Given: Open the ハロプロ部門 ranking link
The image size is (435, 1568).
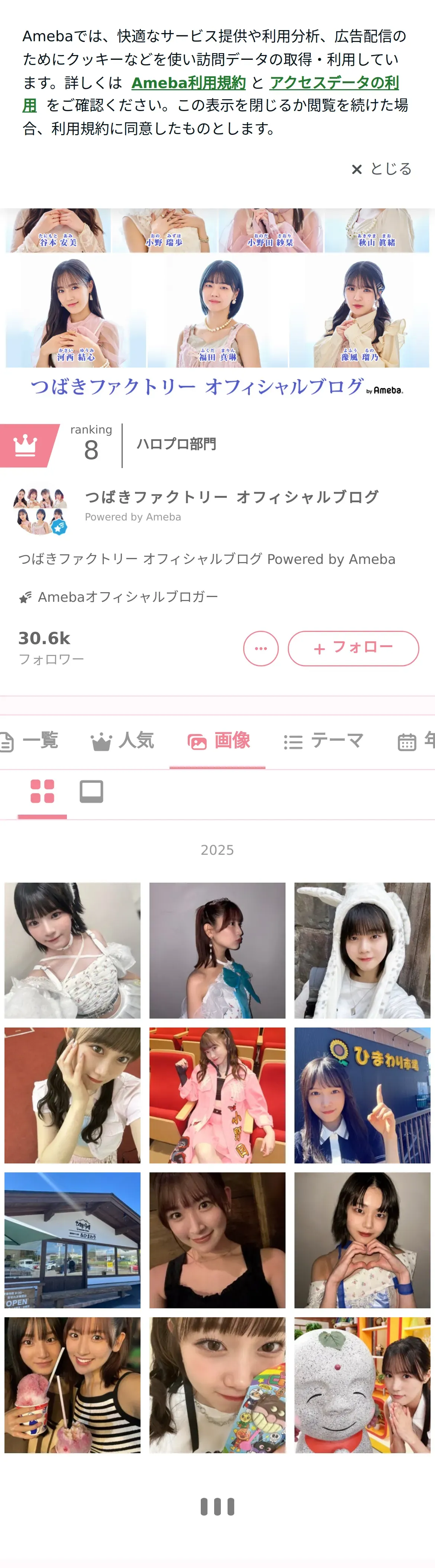Looking at the screenshot, I should pos(176,444).
